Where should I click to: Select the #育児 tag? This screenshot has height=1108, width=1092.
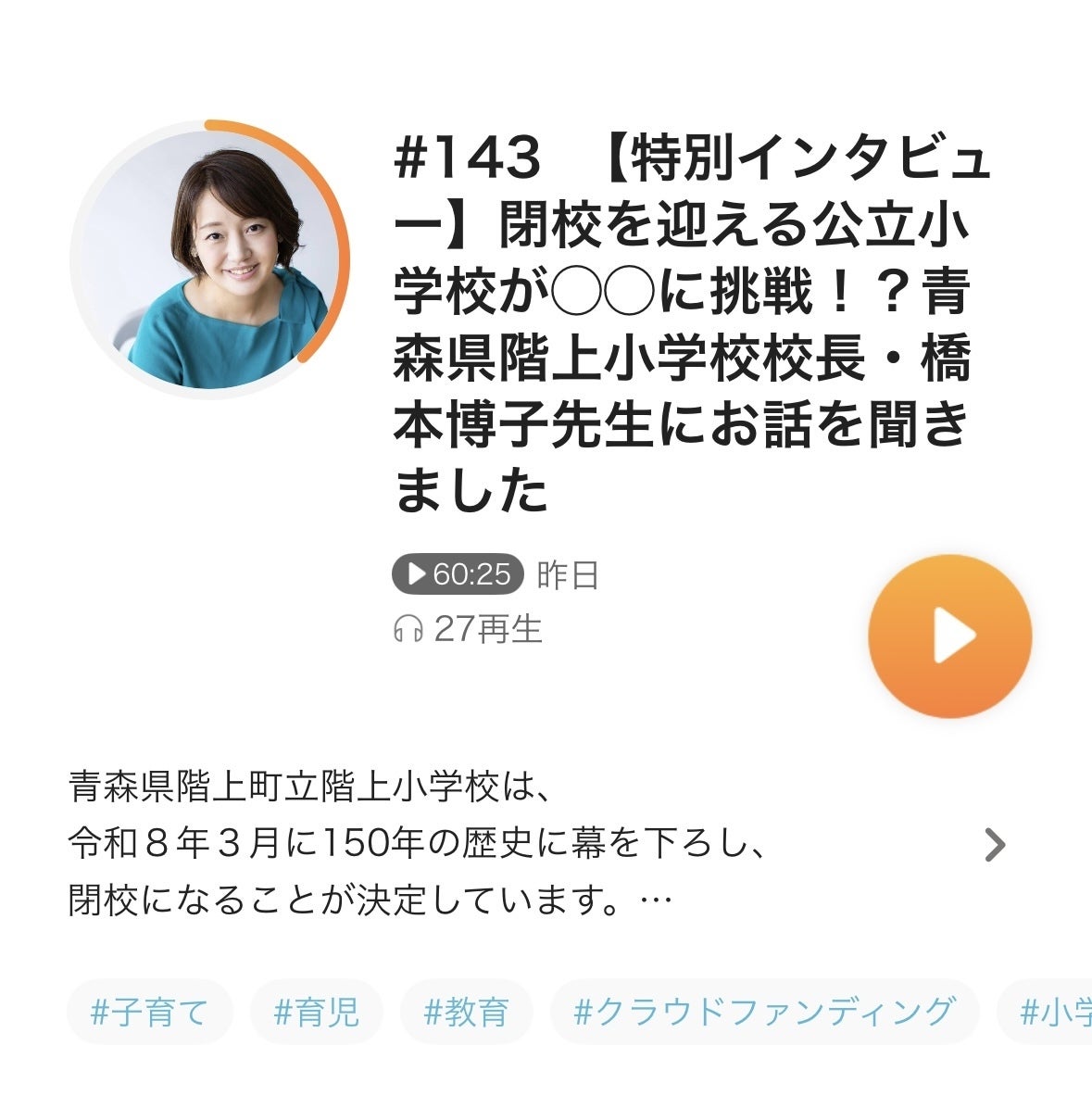pyautogui.click(x=316, y=1012)
